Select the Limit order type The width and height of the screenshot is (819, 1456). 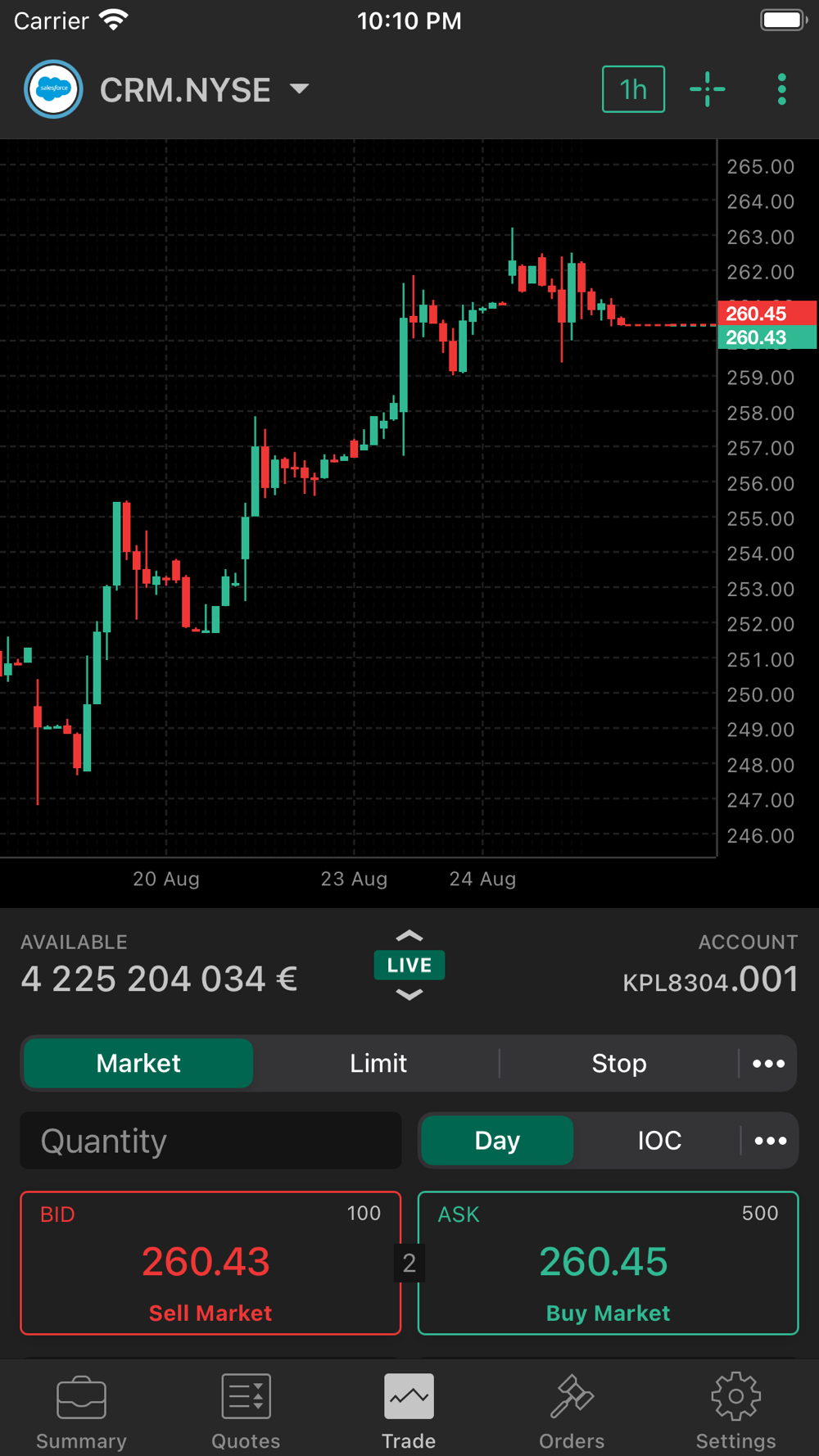pos(378,1063)
